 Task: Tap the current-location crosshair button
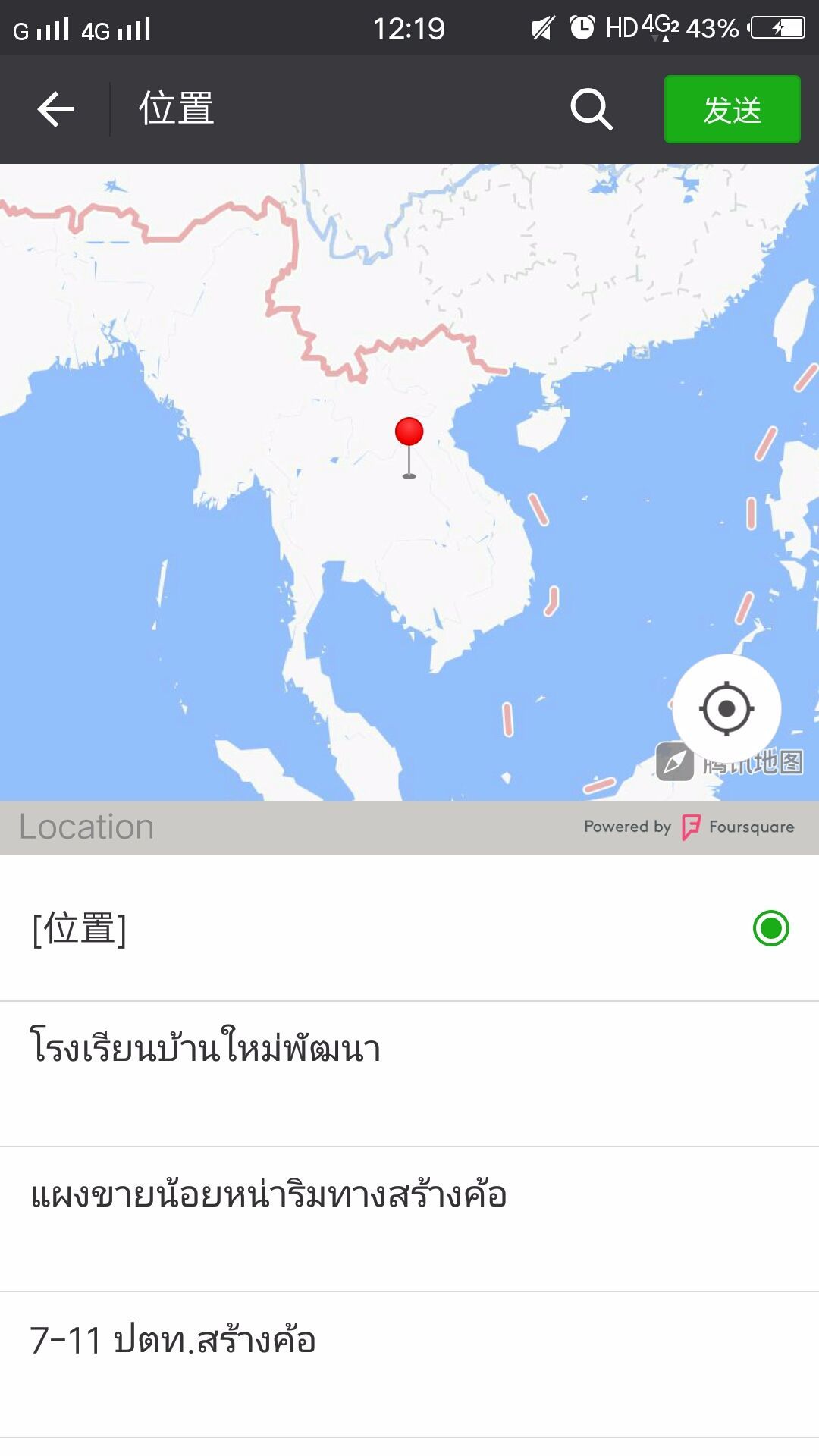726,708
